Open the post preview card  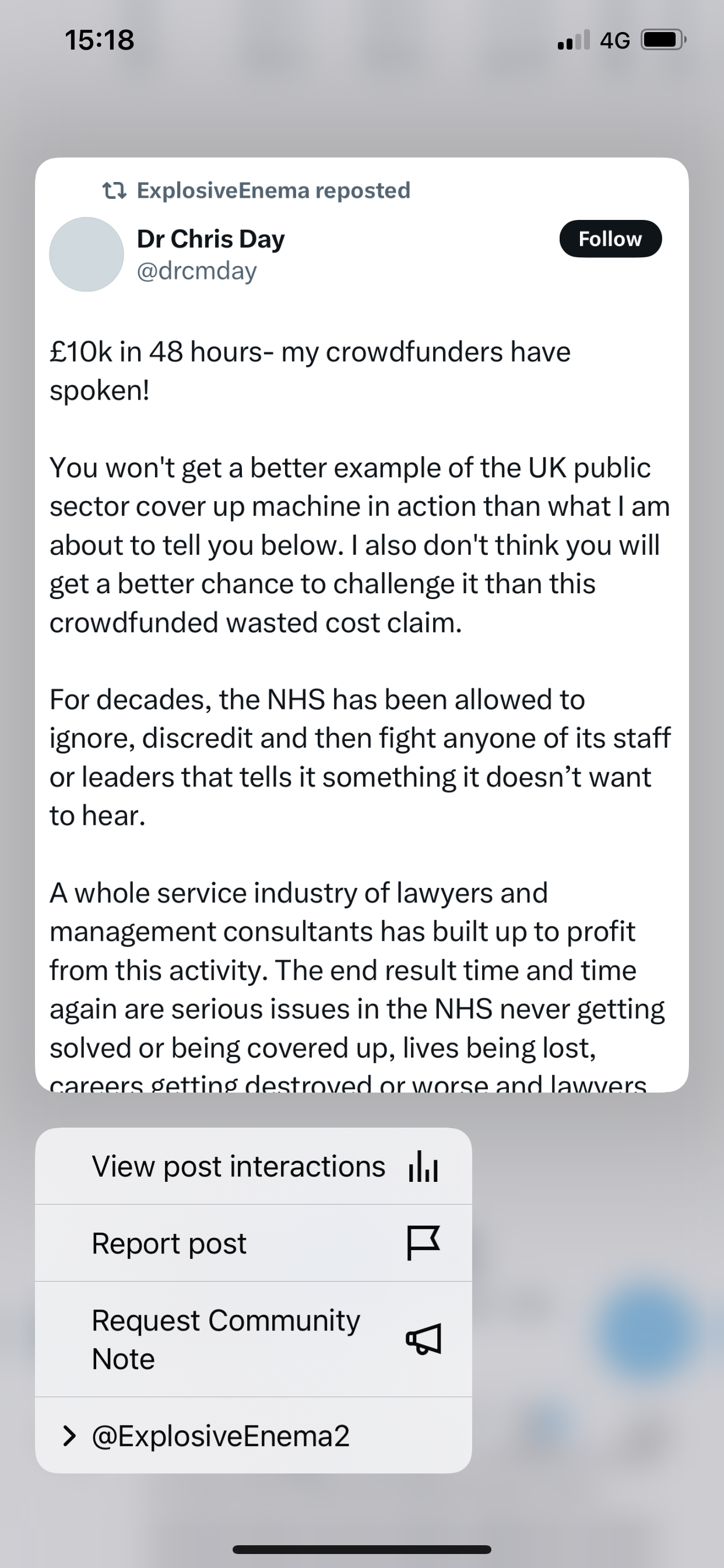(361, 625)
